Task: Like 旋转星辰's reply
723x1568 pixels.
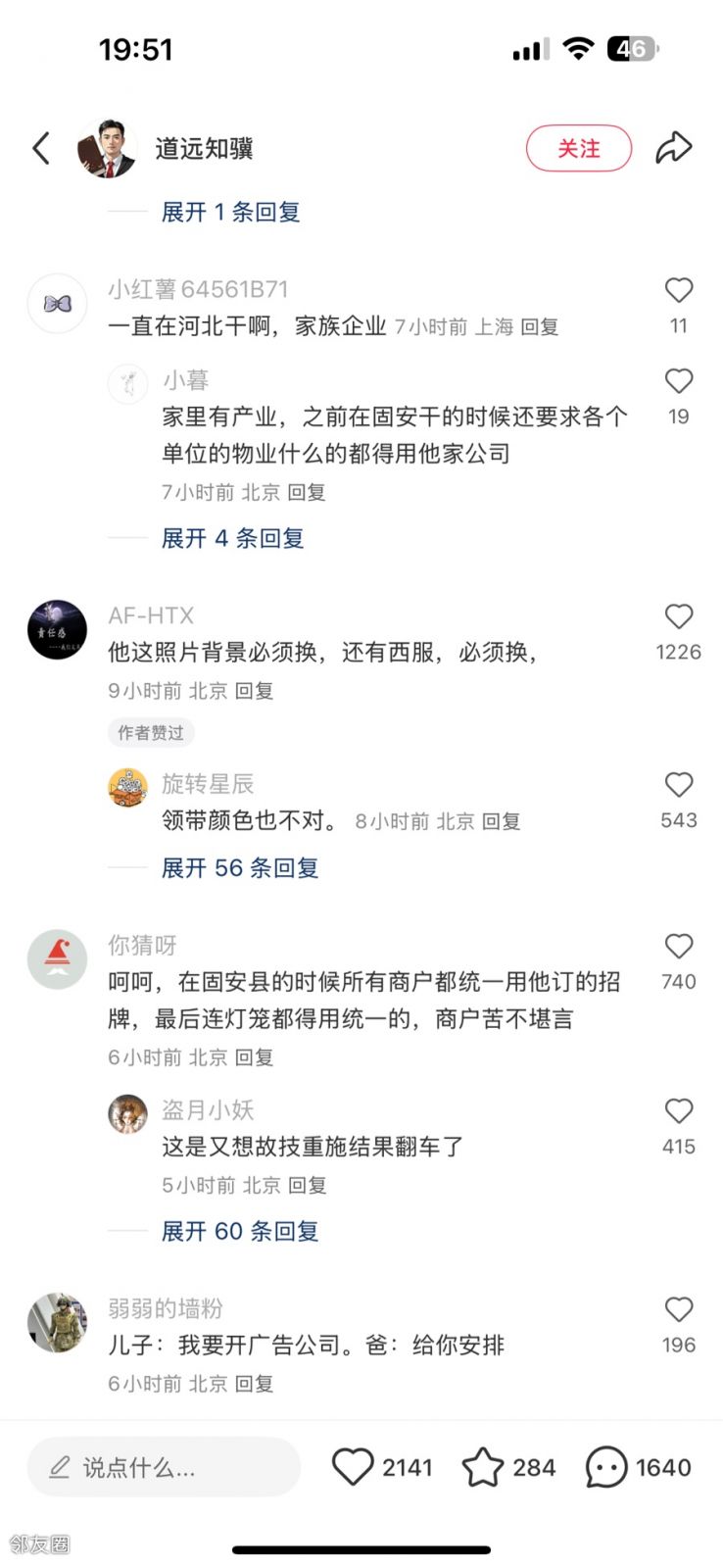Action: coord(679,785)
